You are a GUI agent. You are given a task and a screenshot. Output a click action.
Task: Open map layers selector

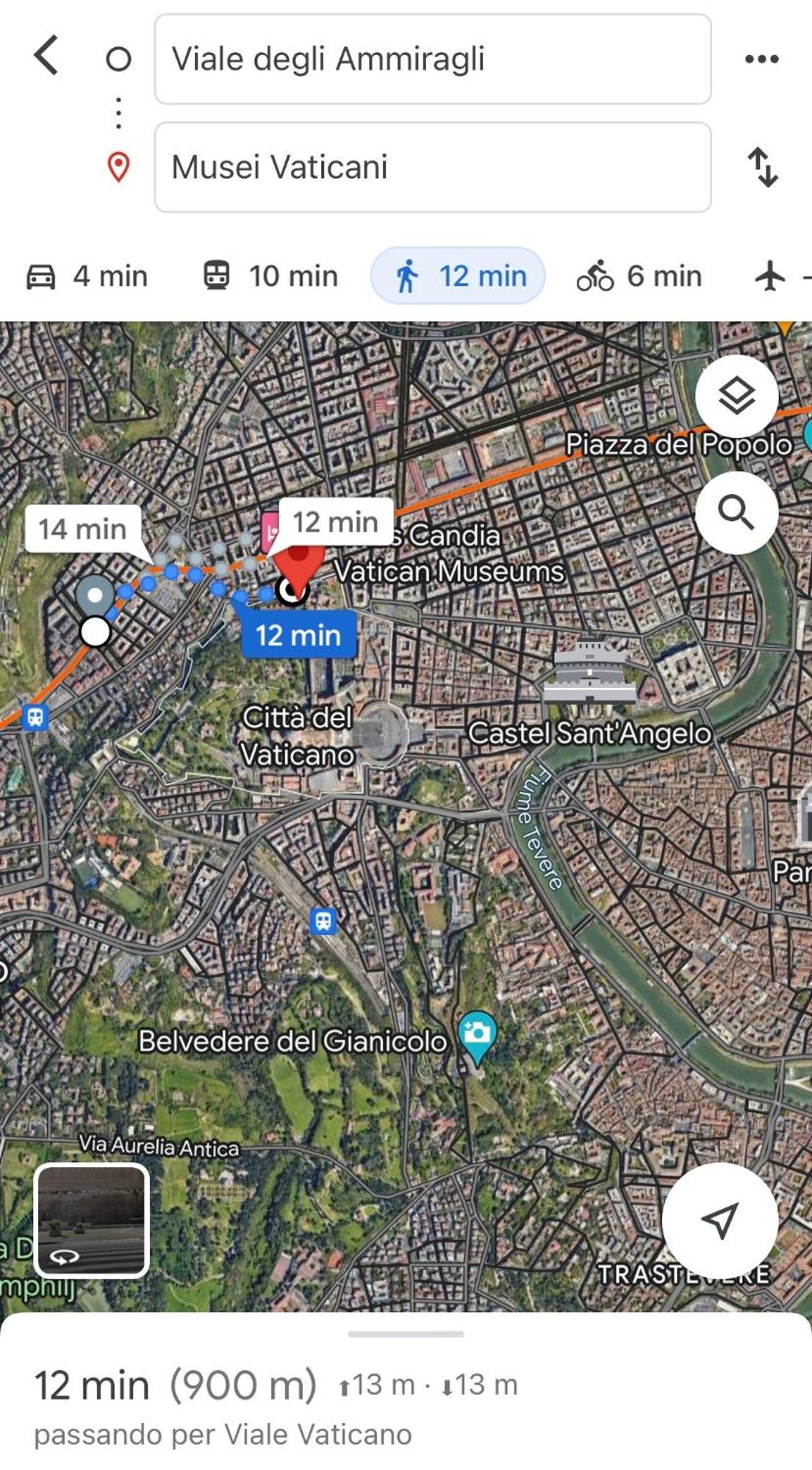[x=736, y=396]
